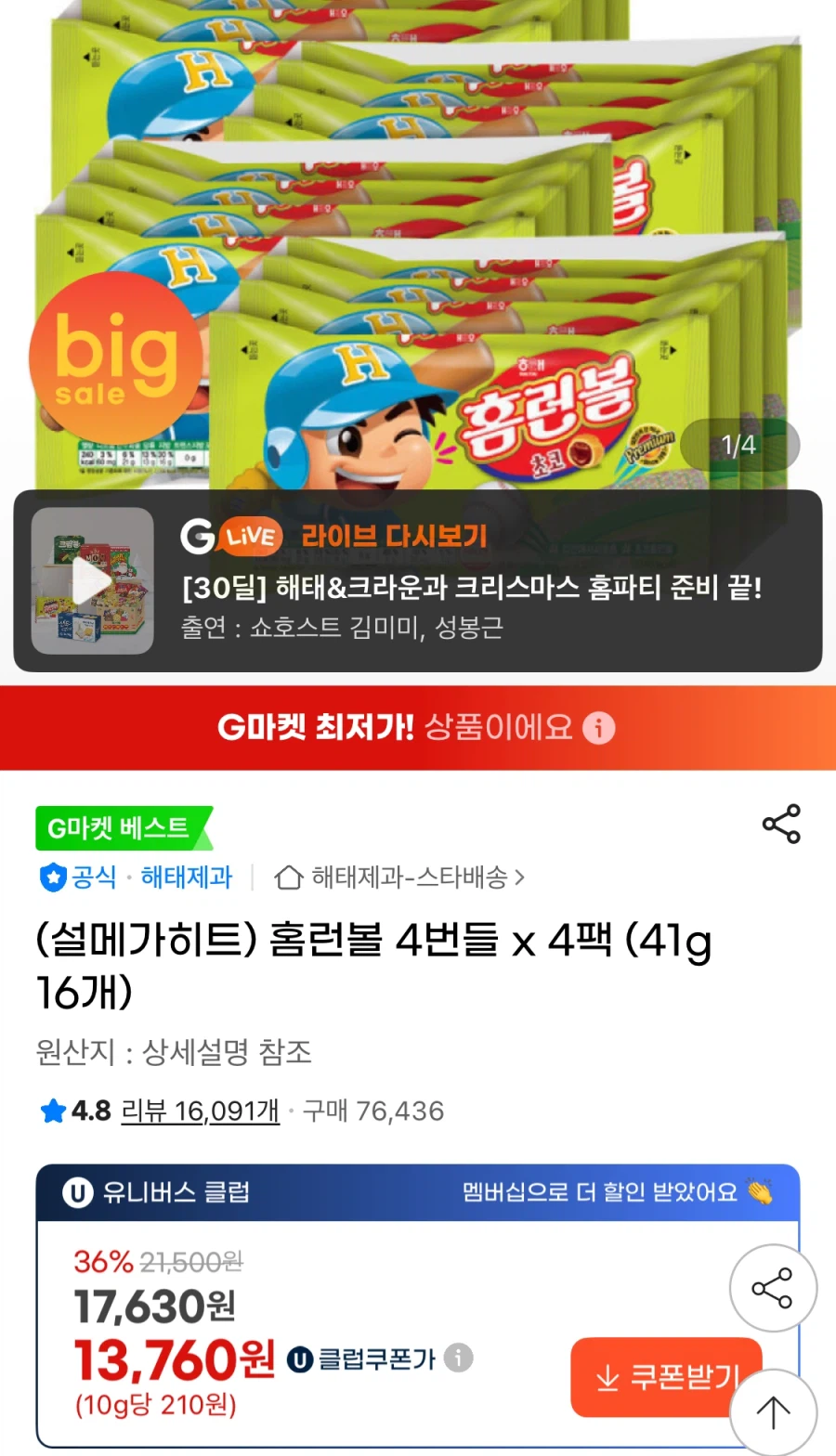The height and width of the screenshot is (1456, 836).
Task: Open 리뷰 16,091개 reviews link
Action: [x=201, y=1111]
